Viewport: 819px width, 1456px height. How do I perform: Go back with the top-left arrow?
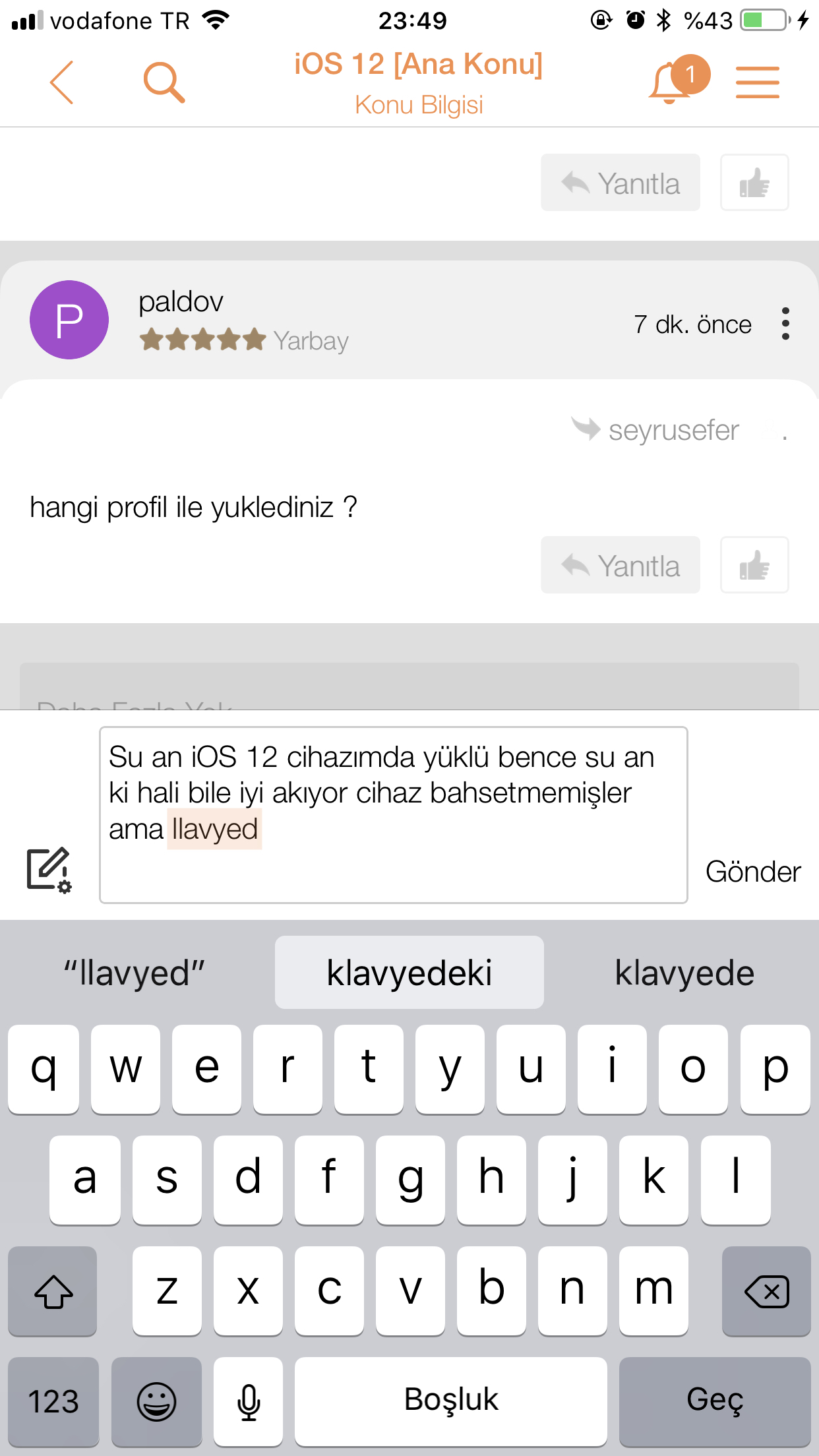(61, 82)
